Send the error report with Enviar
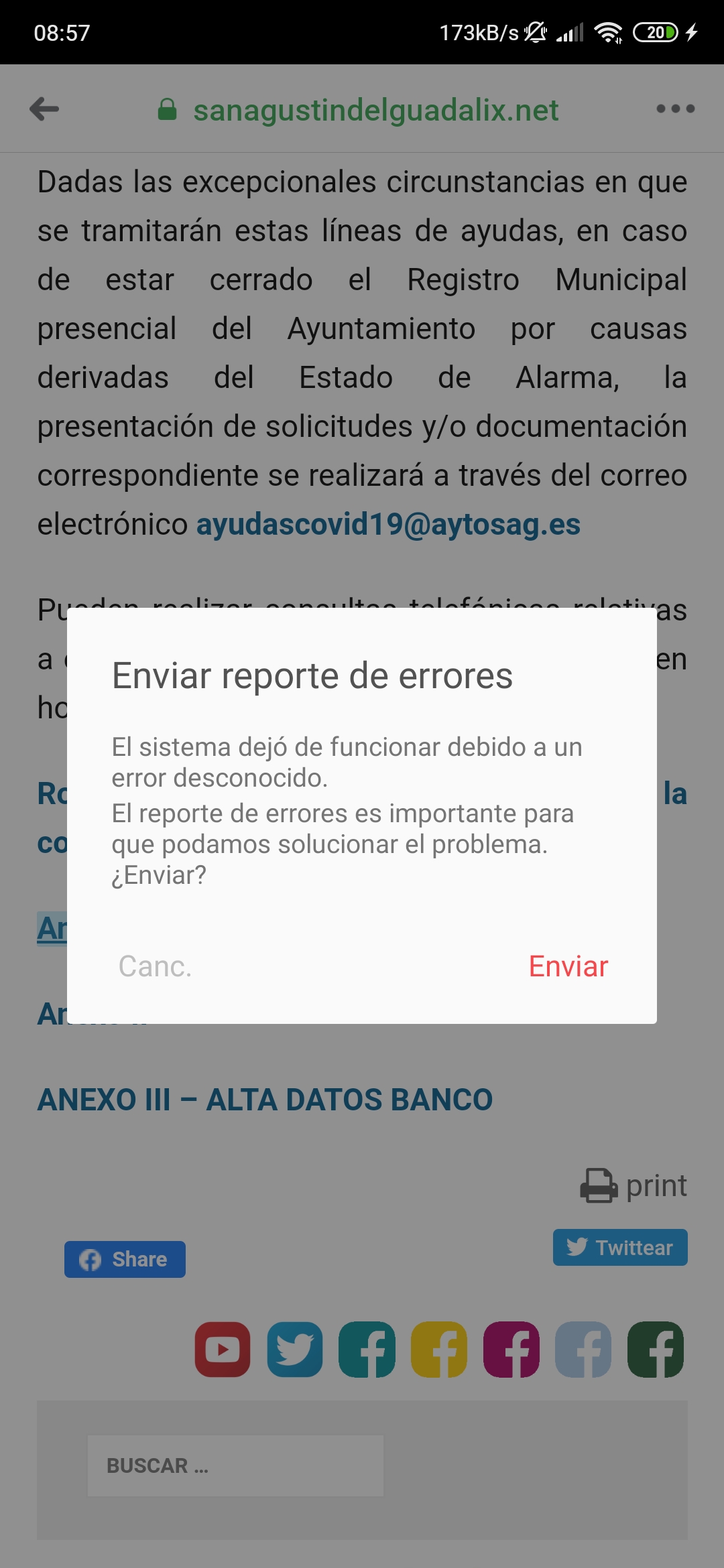The width and height of the screenshot is (724, 1568). tap(568, 966)
